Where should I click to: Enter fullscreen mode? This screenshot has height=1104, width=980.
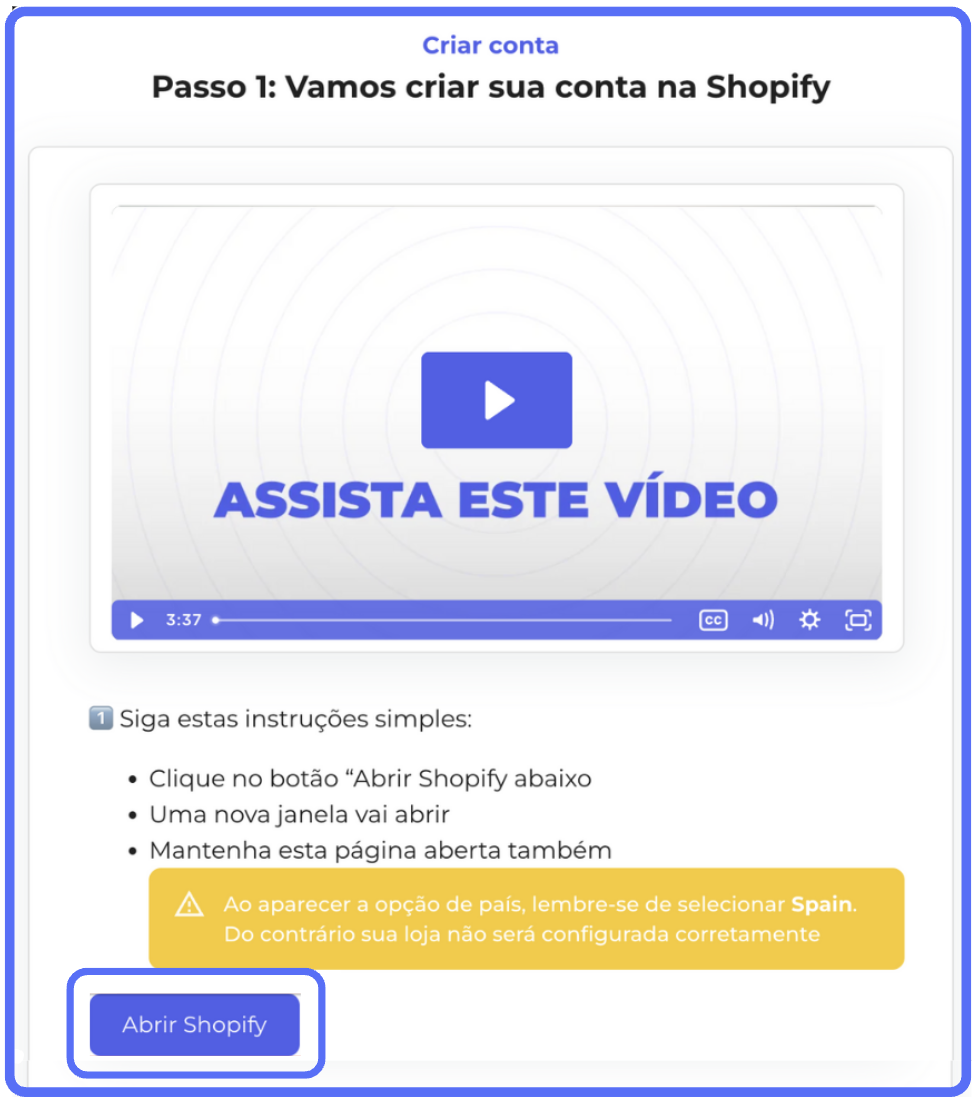click(857, 620)
